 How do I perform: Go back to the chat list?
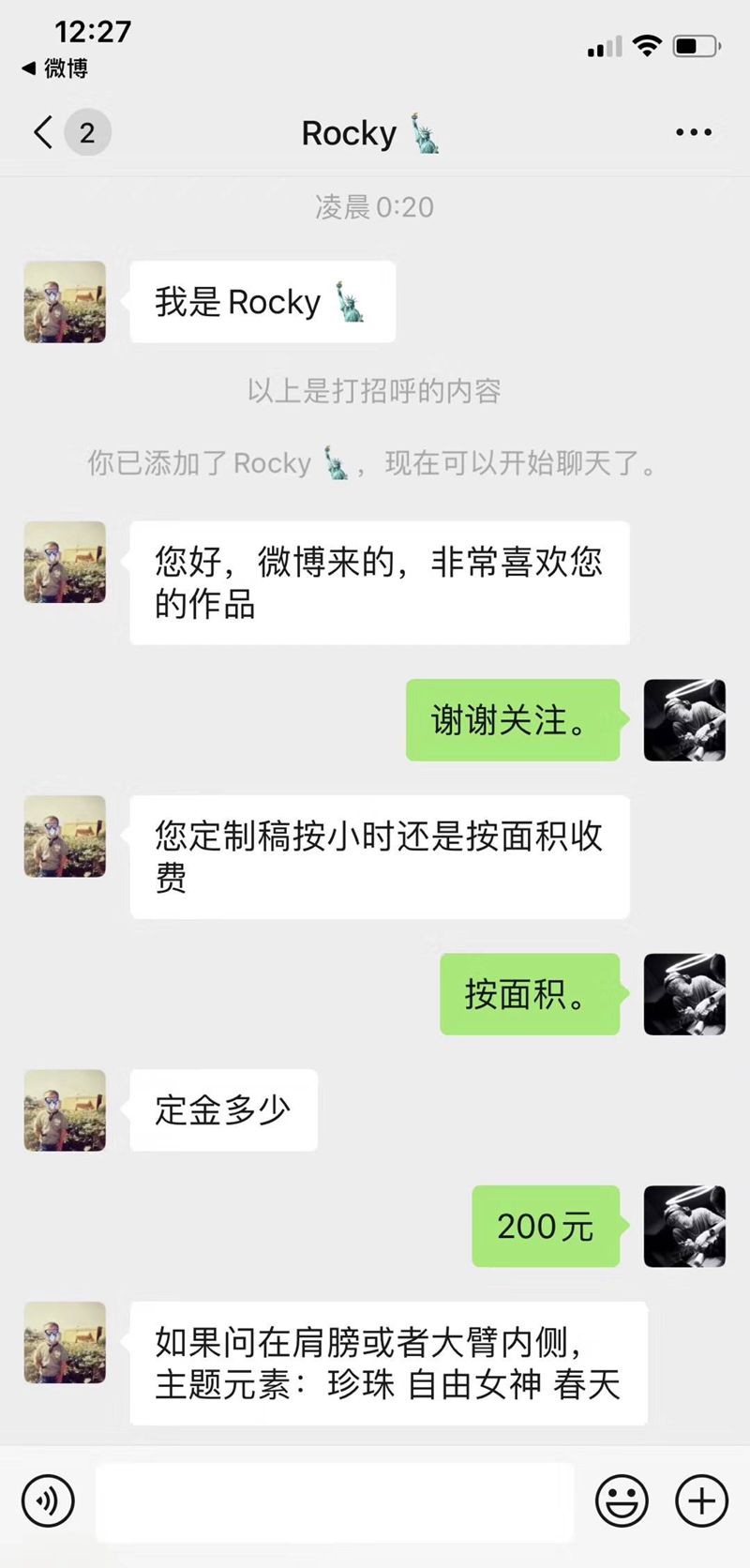click(x=43, y=132)
